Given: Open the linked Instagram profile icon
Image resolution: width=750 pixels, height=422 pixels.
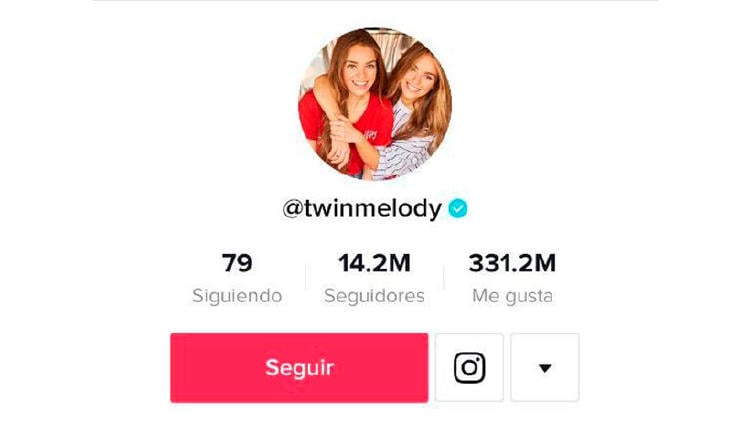Looking at the screenshot, I should click(469, 367).
